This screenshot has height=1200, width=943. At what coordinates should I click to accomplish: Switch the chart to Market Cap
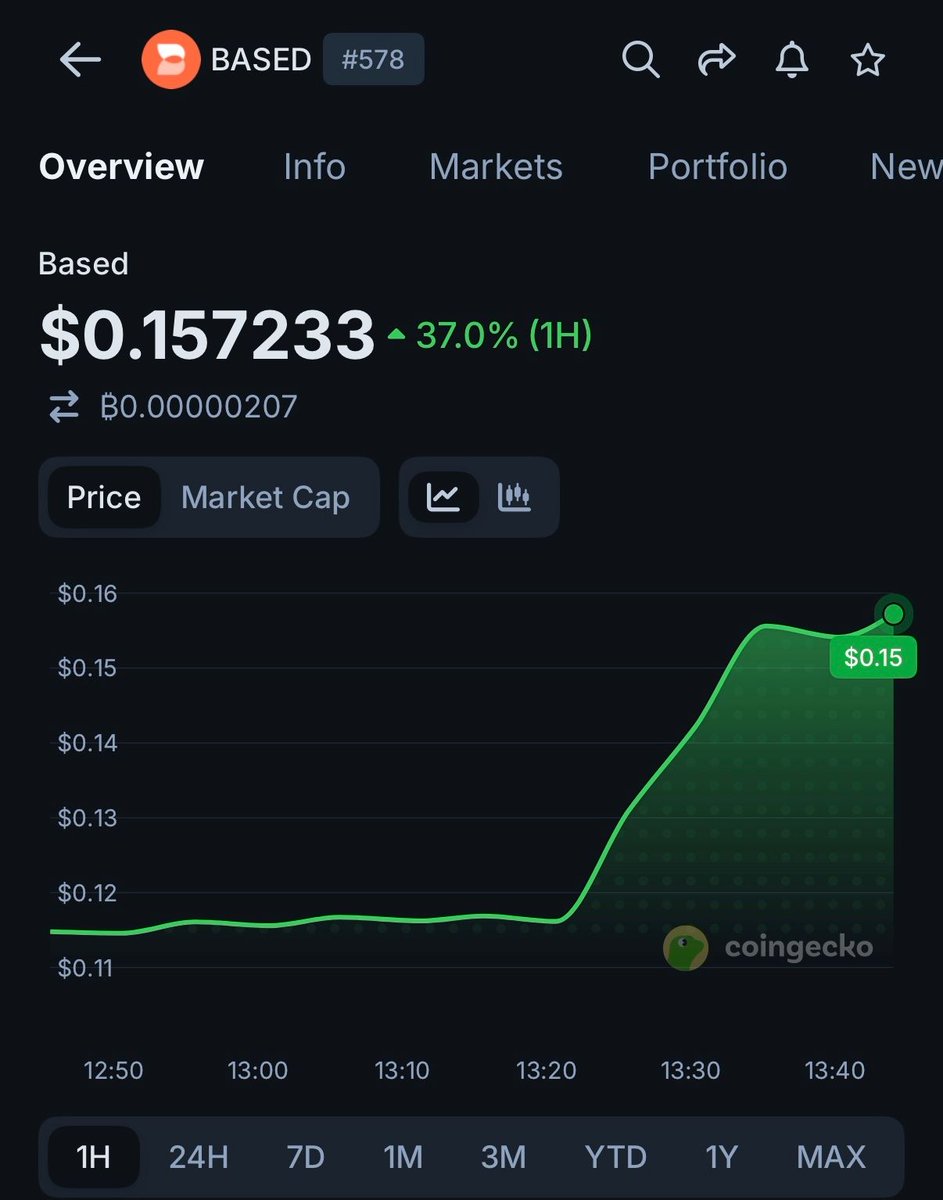point(265,497)
